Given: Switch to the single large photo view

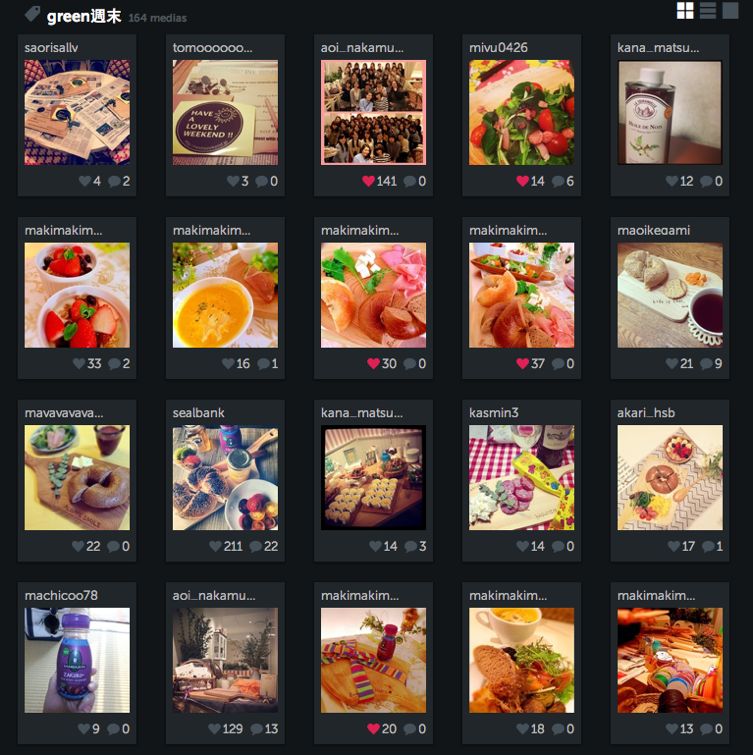Looking at the screenshot, I should click(x=731, y=11).
